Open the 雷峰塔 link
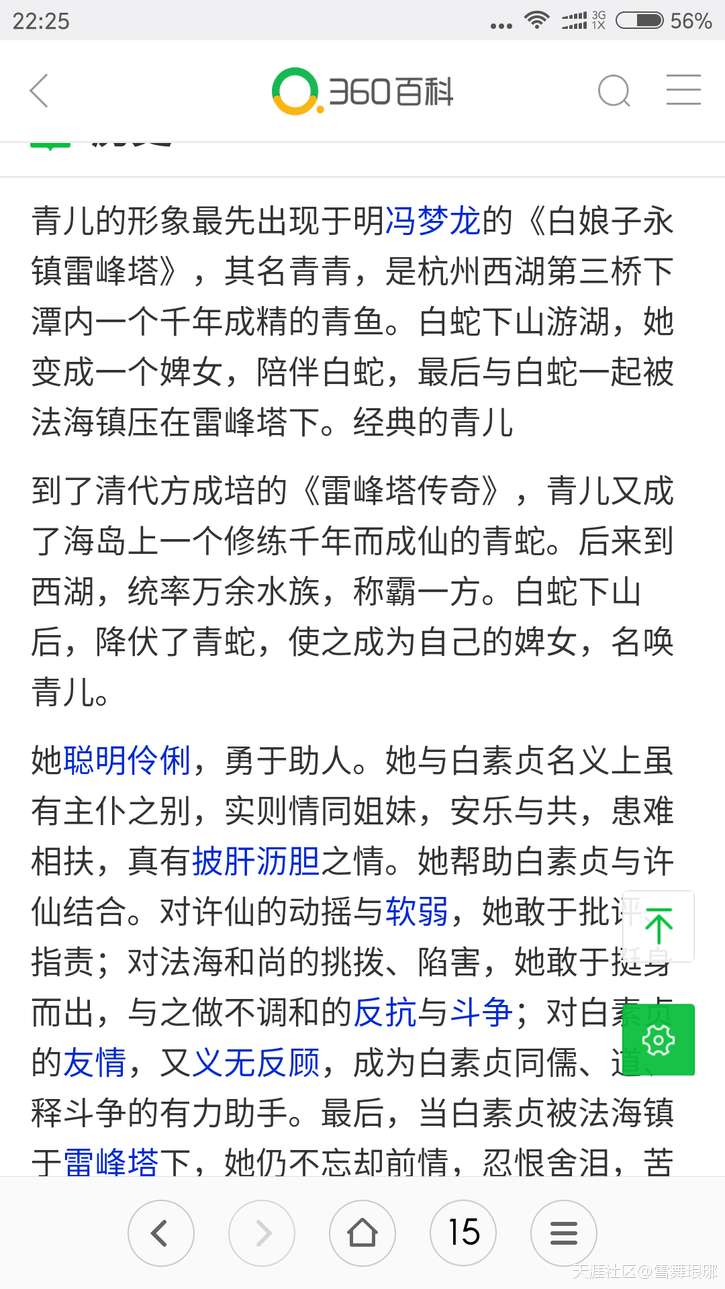Image resolution: width=725 pixels, height=1289 pixels. pos(111,1162)
